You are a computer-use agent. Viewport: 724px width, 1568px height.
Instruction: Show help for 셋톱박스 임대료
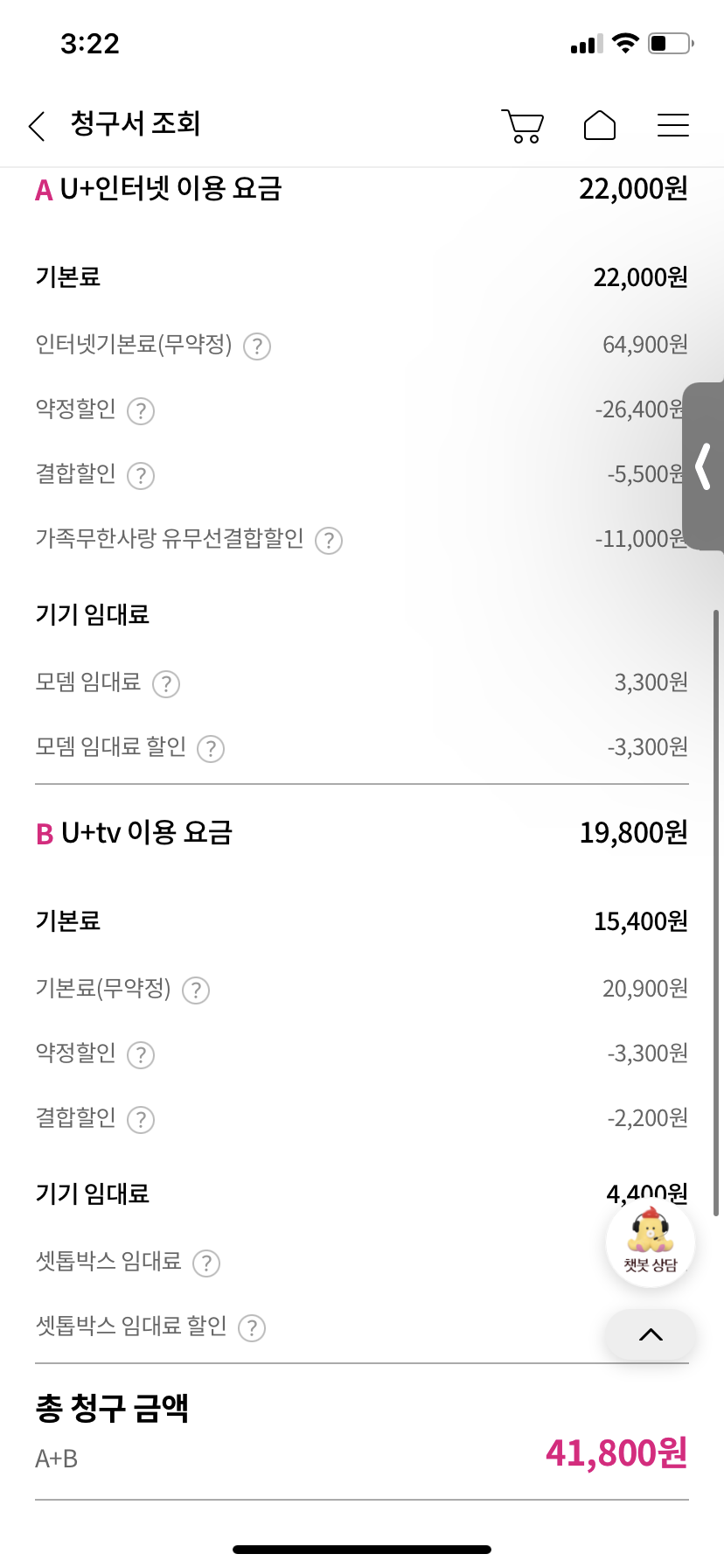206,1263
